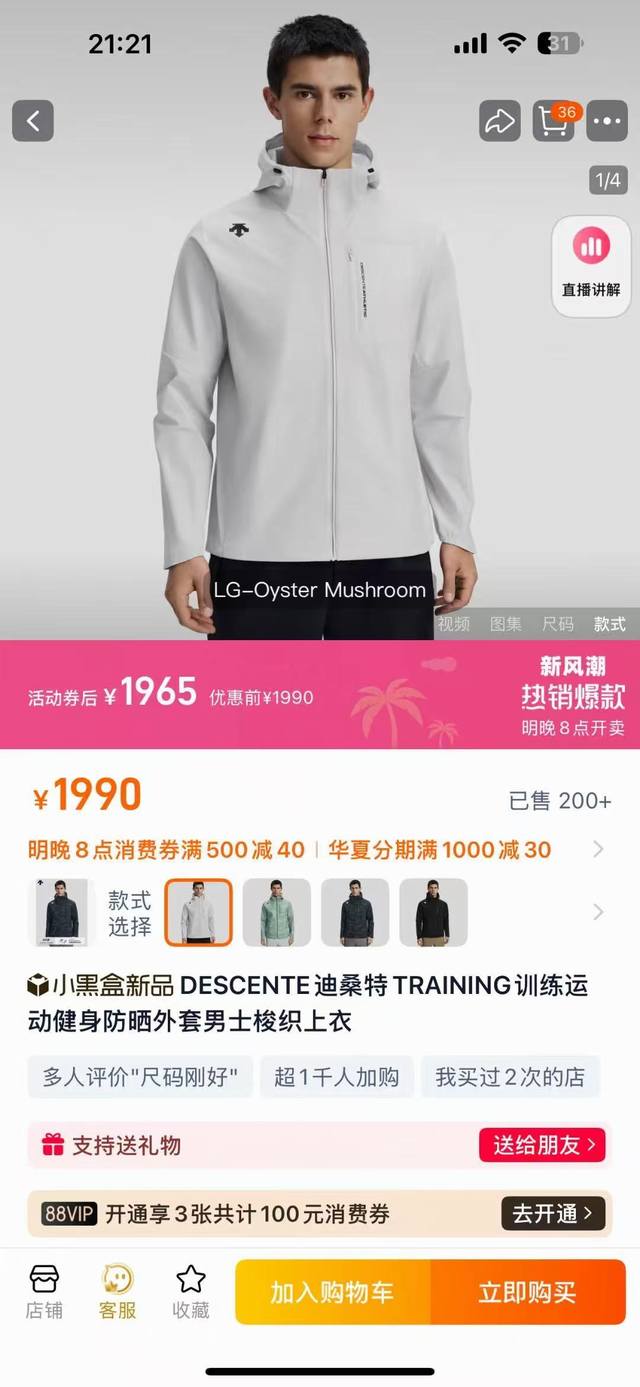
Task: Go back using the top-left arrow
Action: click(x=33, y=121)
